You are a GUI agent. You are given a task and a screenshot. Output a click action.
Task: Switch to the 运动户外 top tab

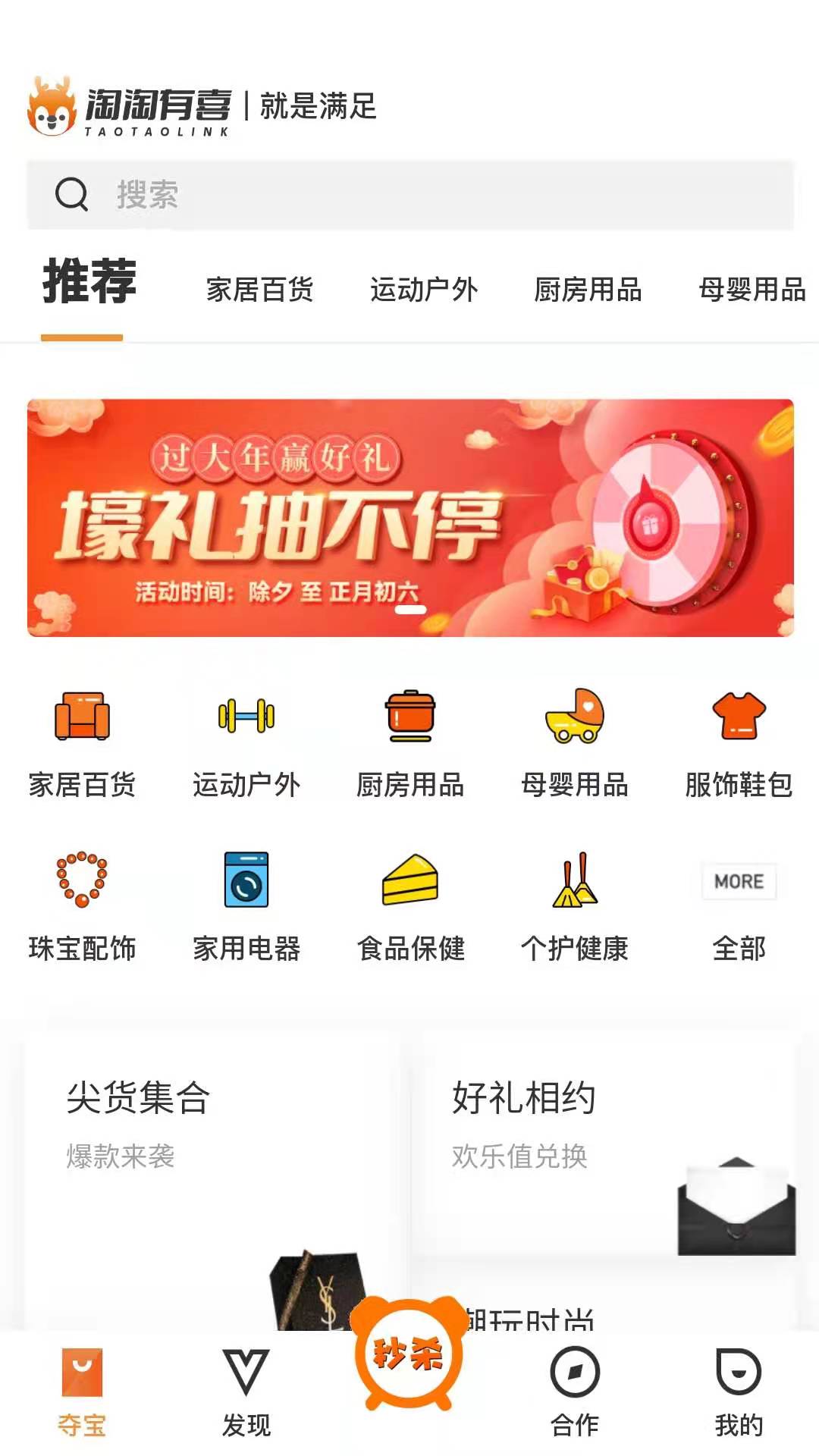pyautogui.click(x=424, y=290)
